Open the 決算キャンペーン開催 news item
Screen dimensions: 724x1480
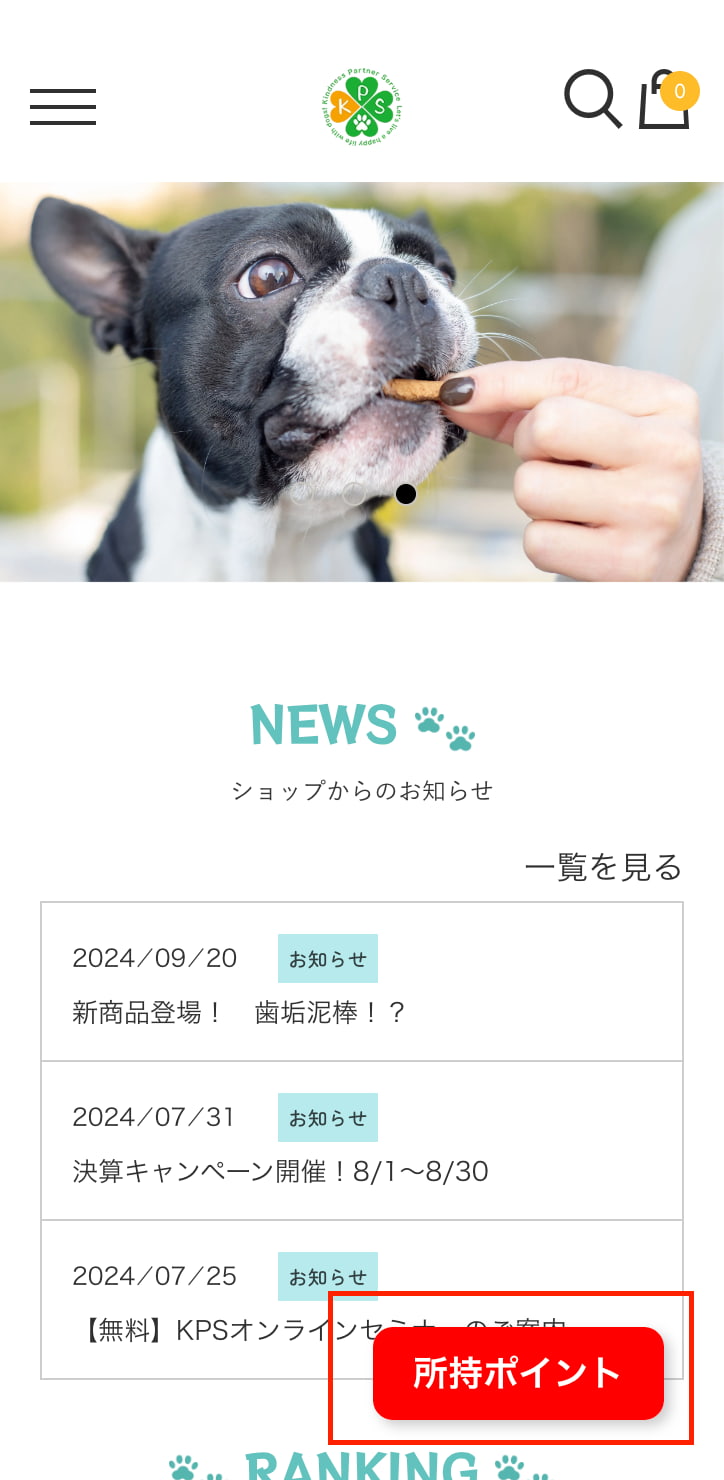point(280,1171)
